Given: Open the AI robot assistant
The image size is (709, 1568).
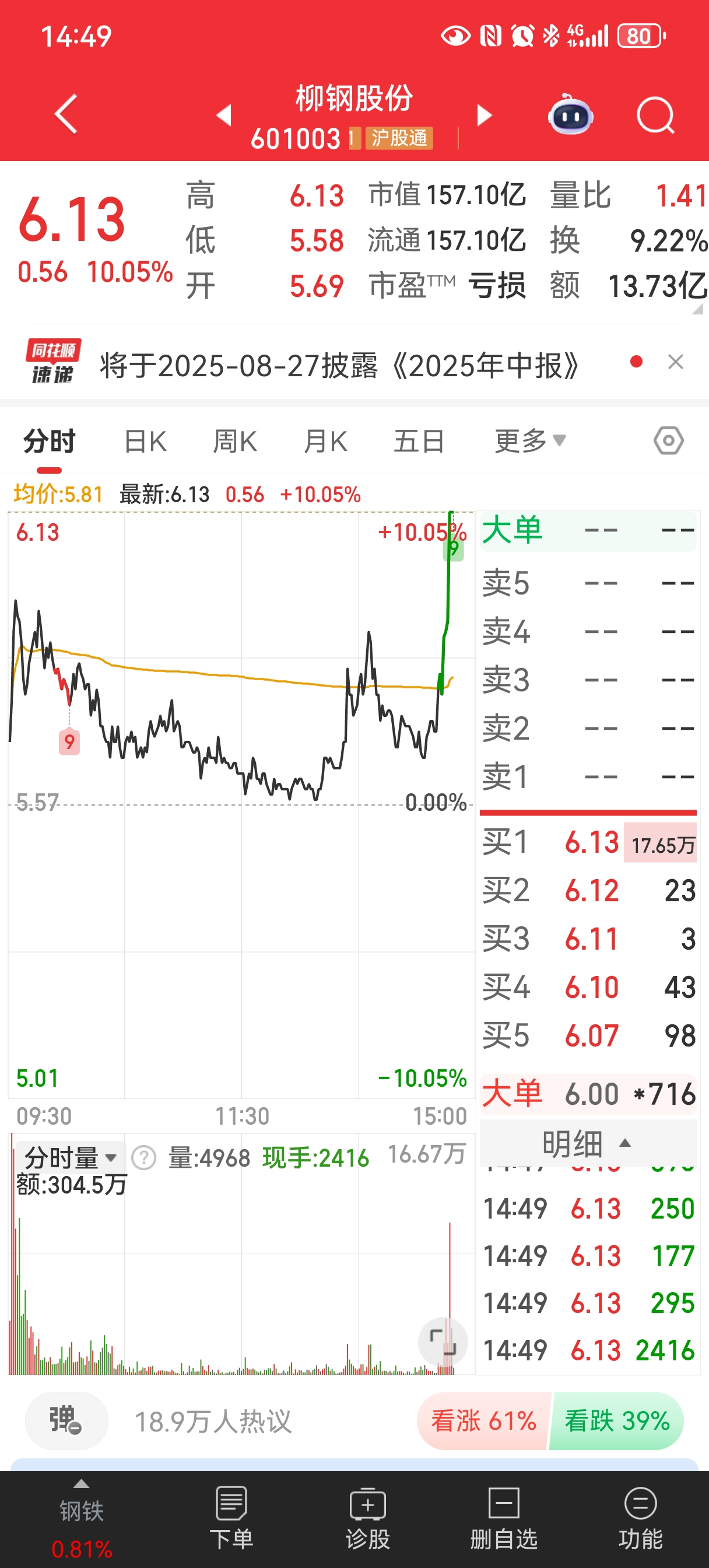Looking at the screenshot, I should click(x=570, y=115).
